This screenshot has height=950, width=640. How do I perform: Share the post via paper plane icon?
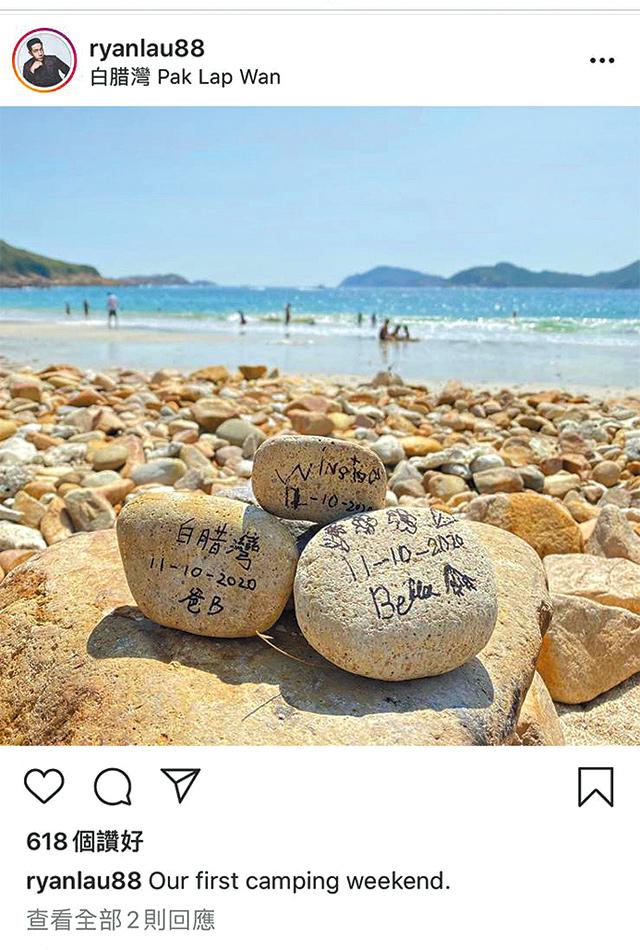coord(181,785)
